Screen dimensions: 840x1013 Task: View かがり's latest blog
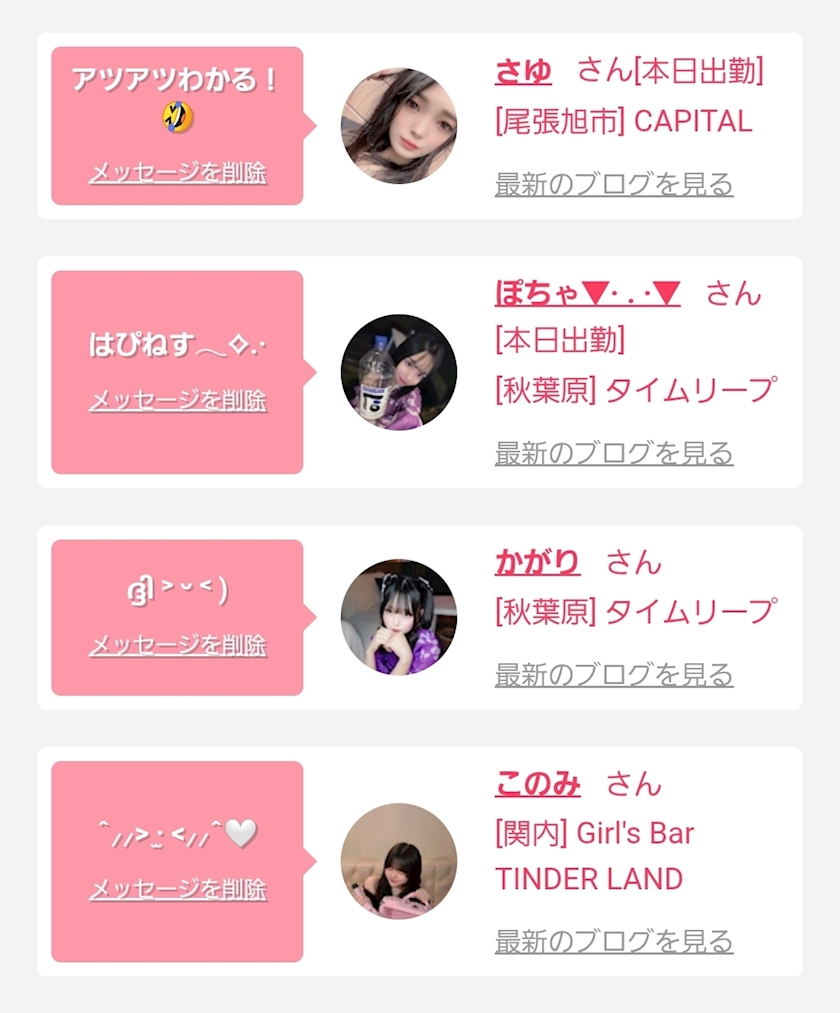614,674
